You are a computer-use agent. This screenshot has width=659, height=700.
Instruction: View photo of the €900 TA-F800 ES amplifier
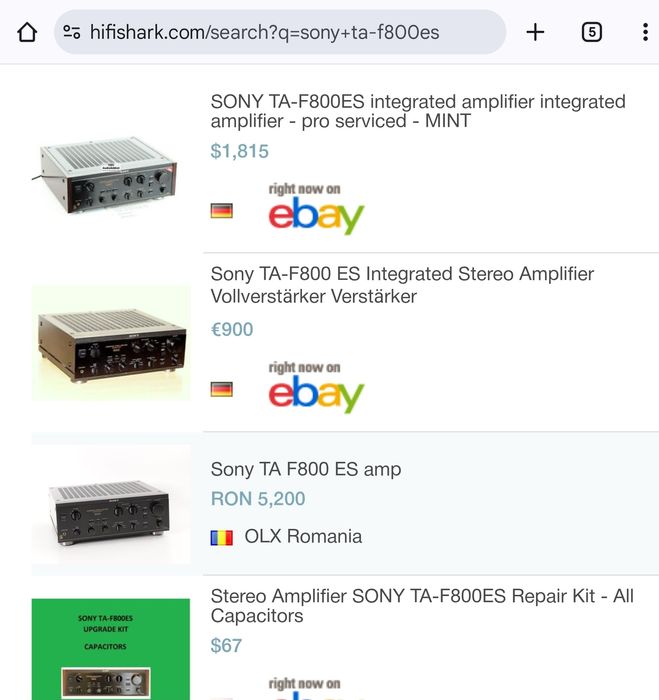point(111,342)
